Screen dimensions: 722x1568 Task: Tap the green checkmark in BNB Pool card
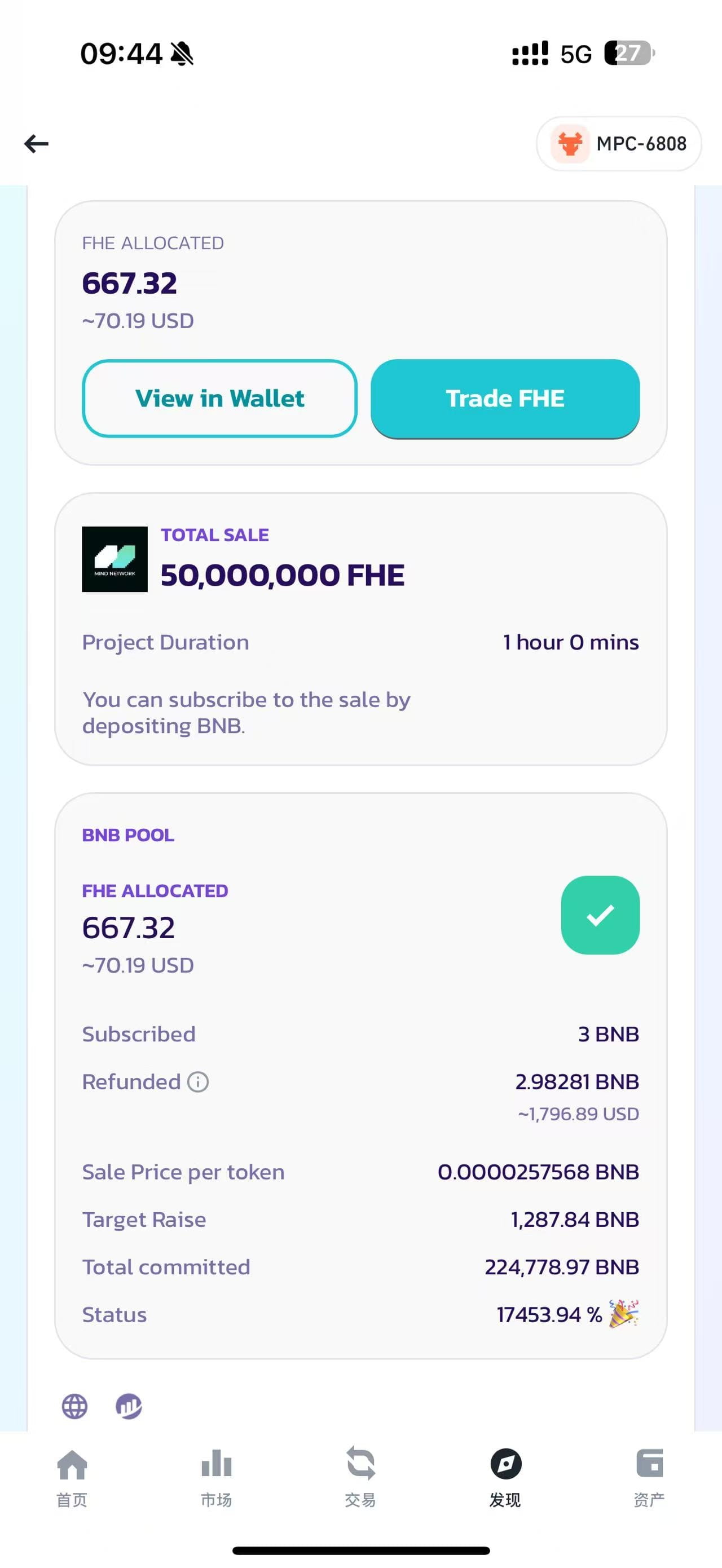600,915
